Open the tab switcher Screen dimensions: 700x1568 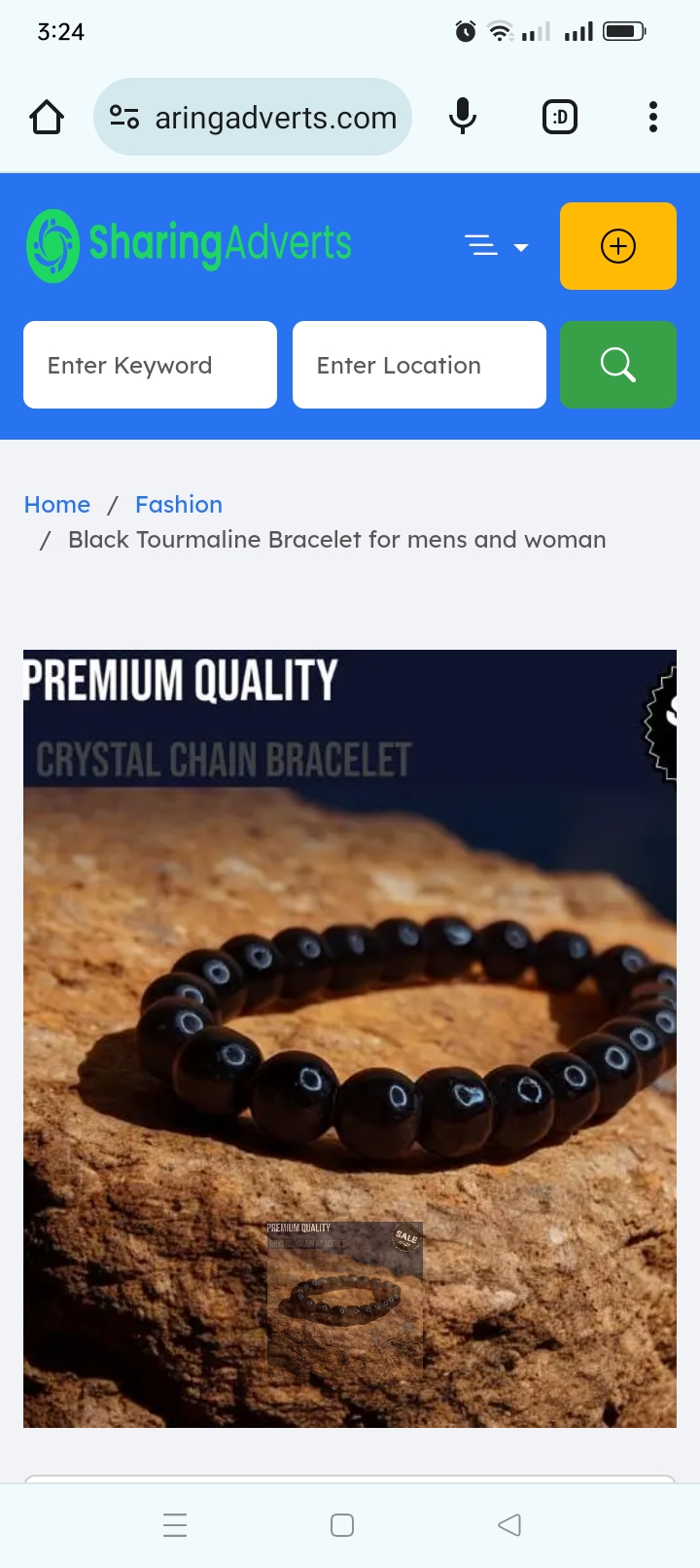(x=560, y=118)
